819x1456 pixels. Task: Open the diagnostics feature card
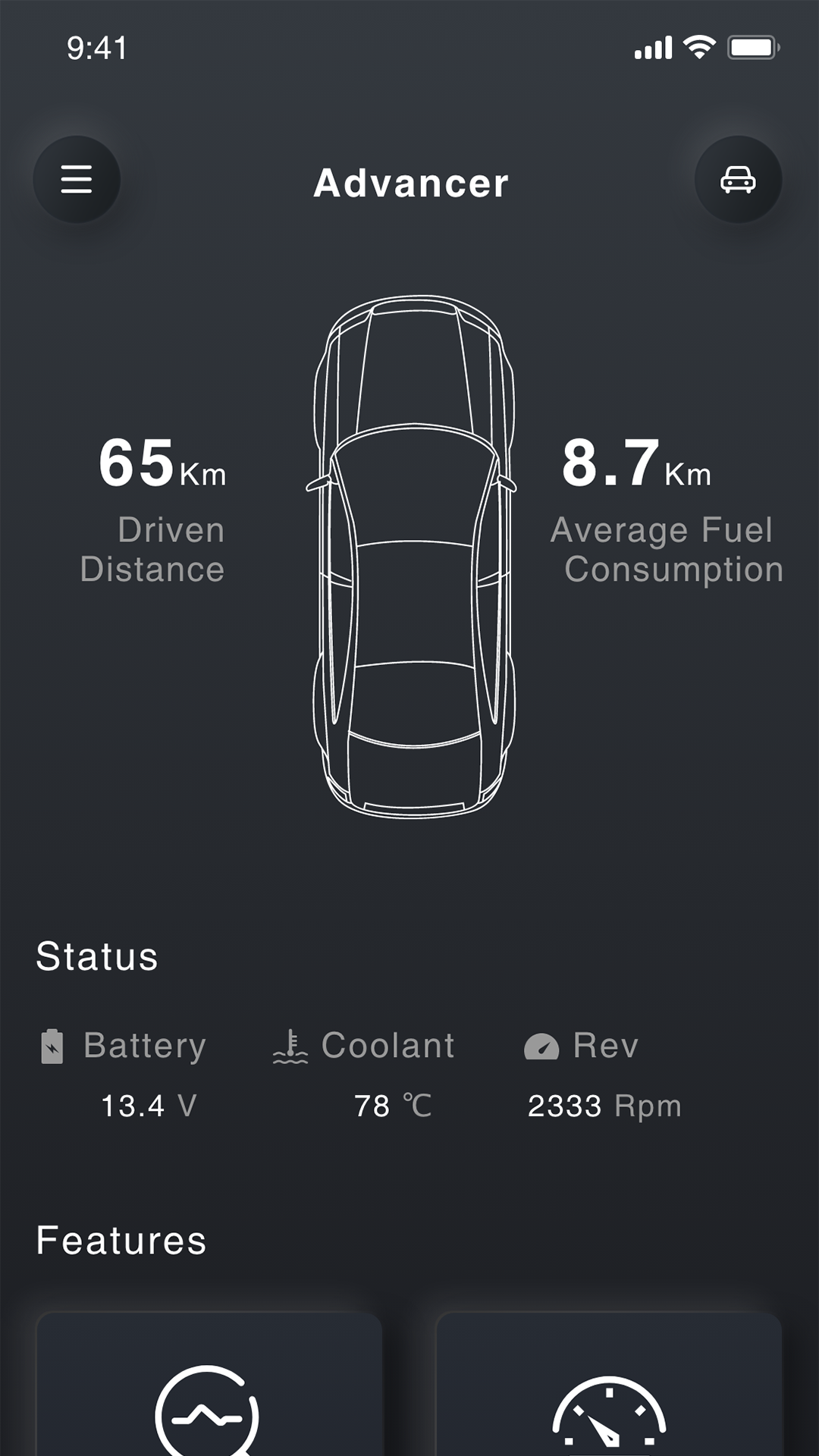pos(209,1388)
